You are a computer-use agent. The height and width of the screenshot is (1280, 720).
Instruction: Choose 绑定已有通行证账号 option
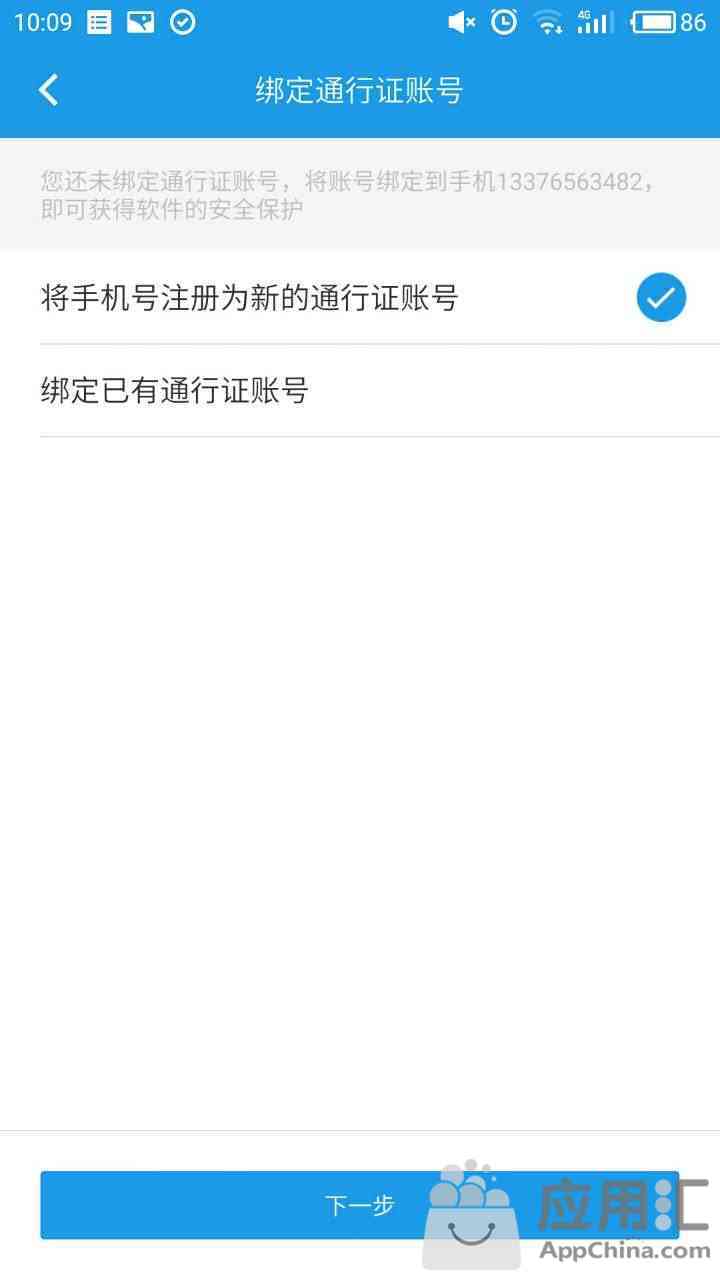point(360,390)
